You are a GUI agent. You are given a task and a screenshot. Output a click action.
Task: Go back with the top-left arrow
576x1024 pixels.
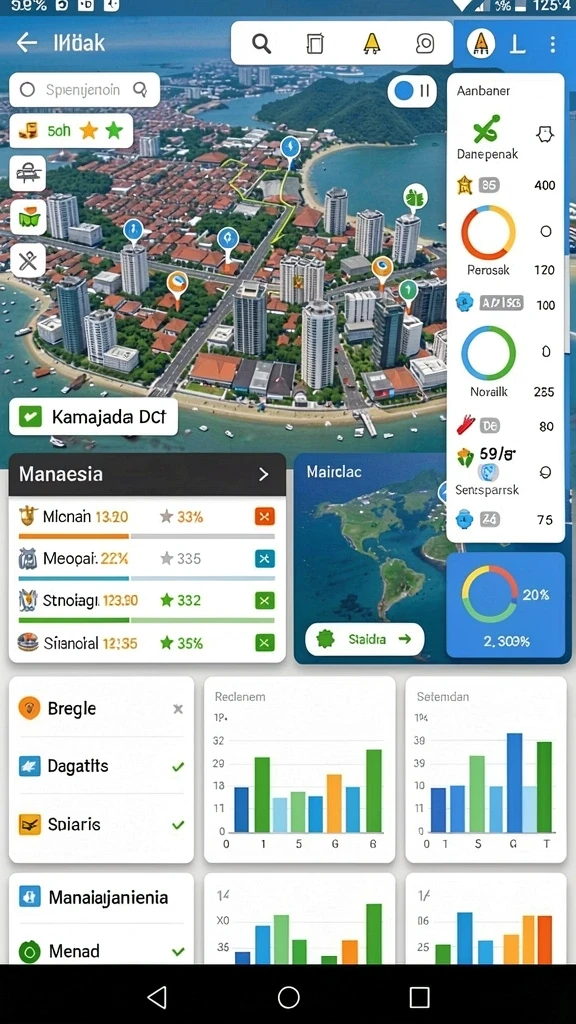(27, 43)
